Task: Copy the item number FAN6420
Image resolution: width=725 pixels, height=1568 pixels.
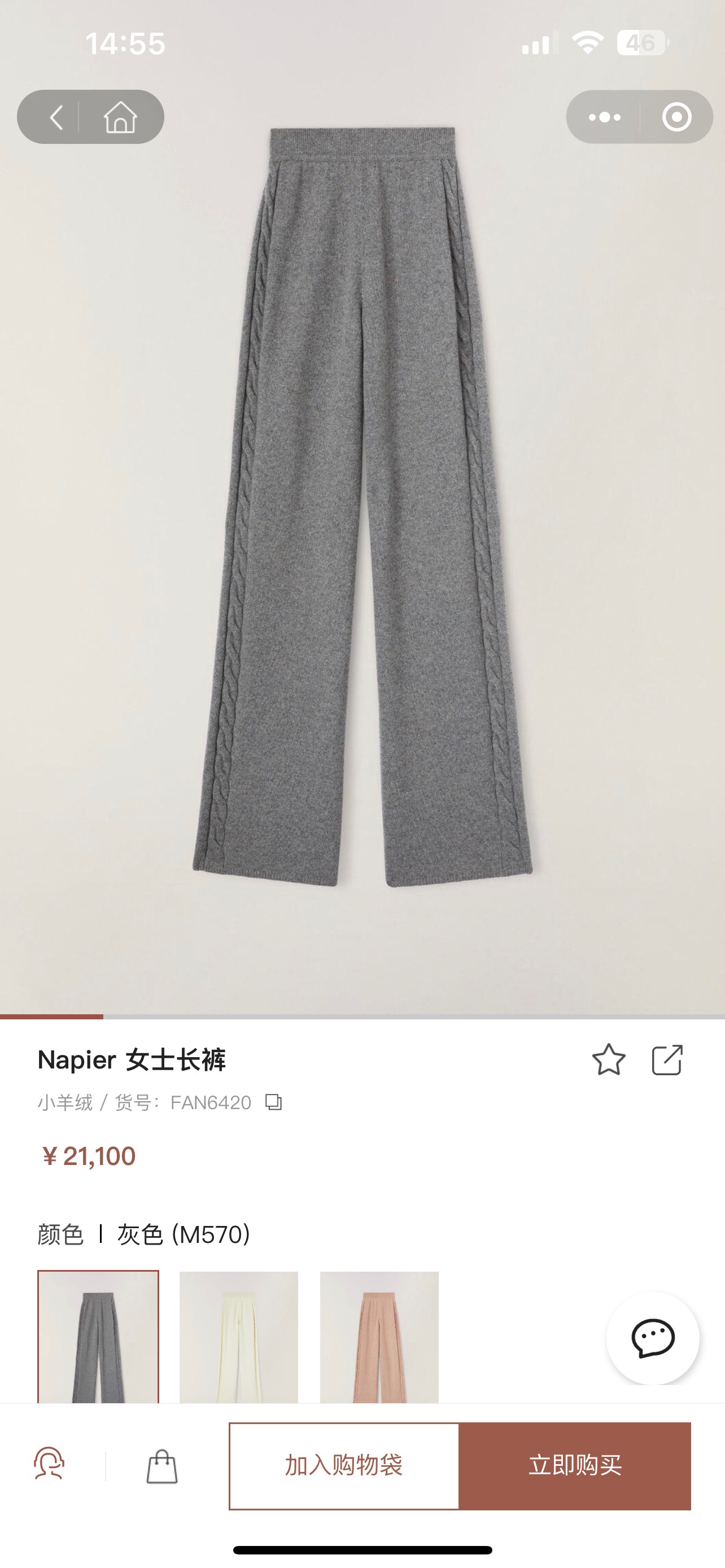Action: pos(273,1102)
